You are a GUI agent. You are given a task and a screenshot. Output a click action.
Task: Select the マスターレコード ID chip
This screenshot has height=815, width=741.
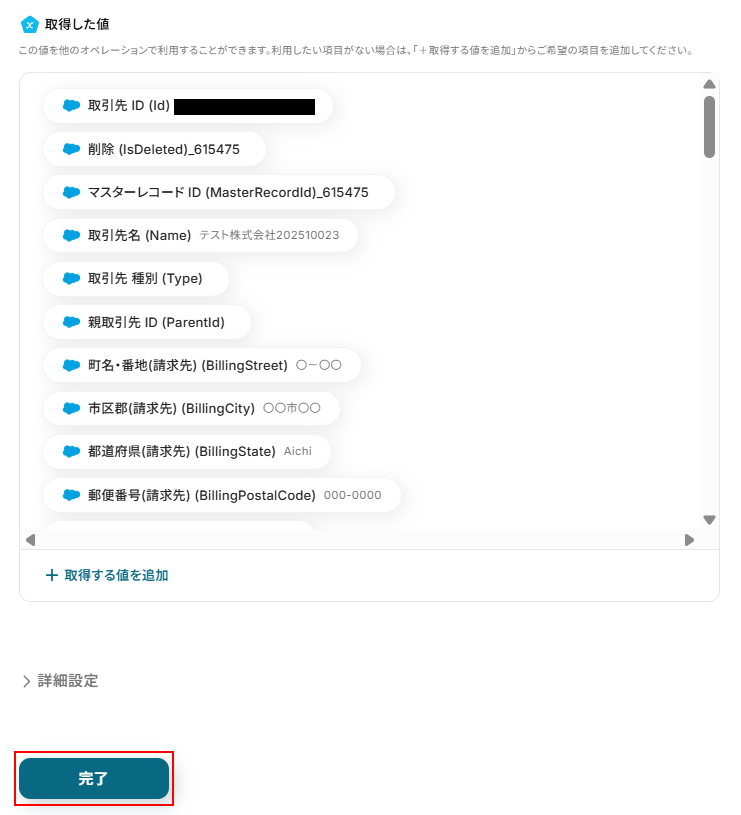coord(218,192)
